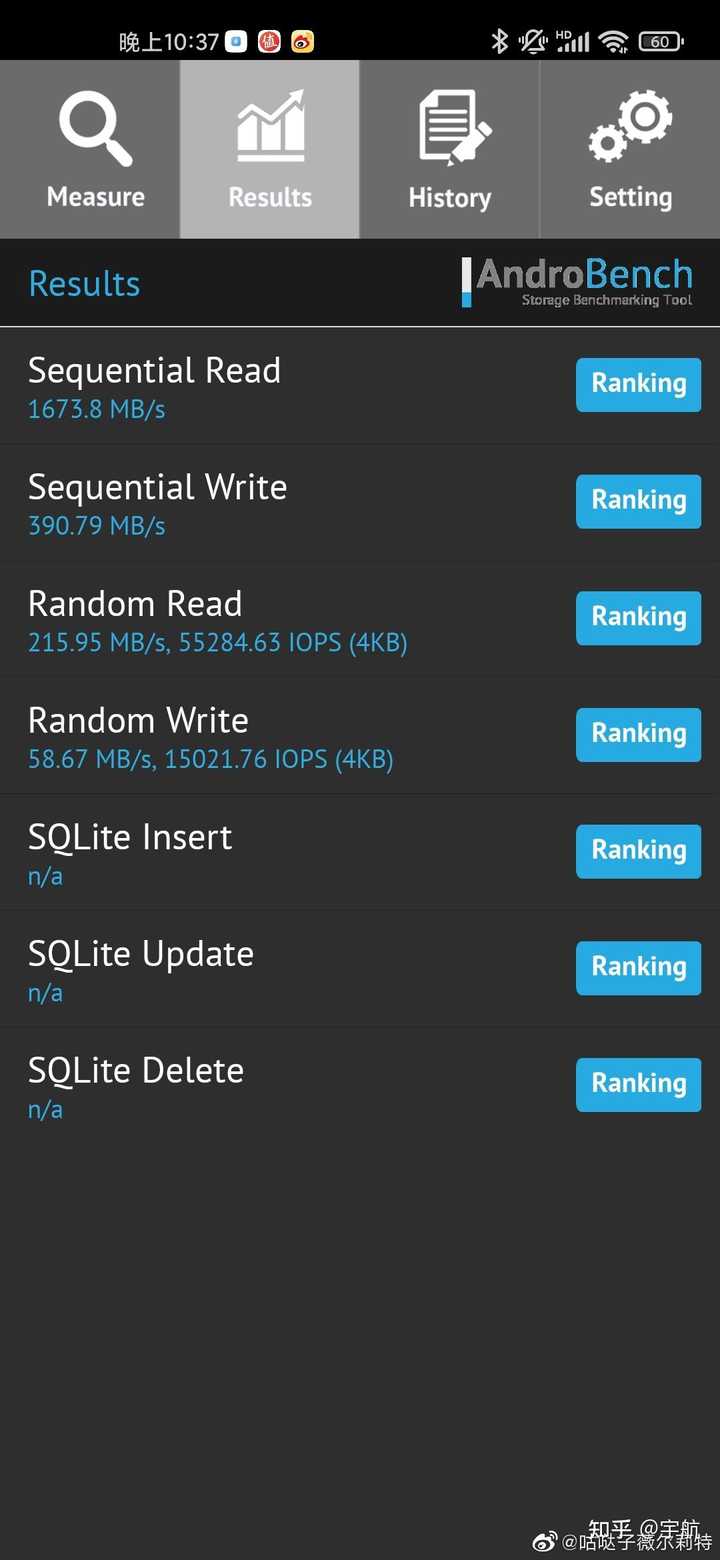The height and width of the screenshot is (1560, 720).
Task: Open Sequential Write ranking
Action: coord(638,501)
